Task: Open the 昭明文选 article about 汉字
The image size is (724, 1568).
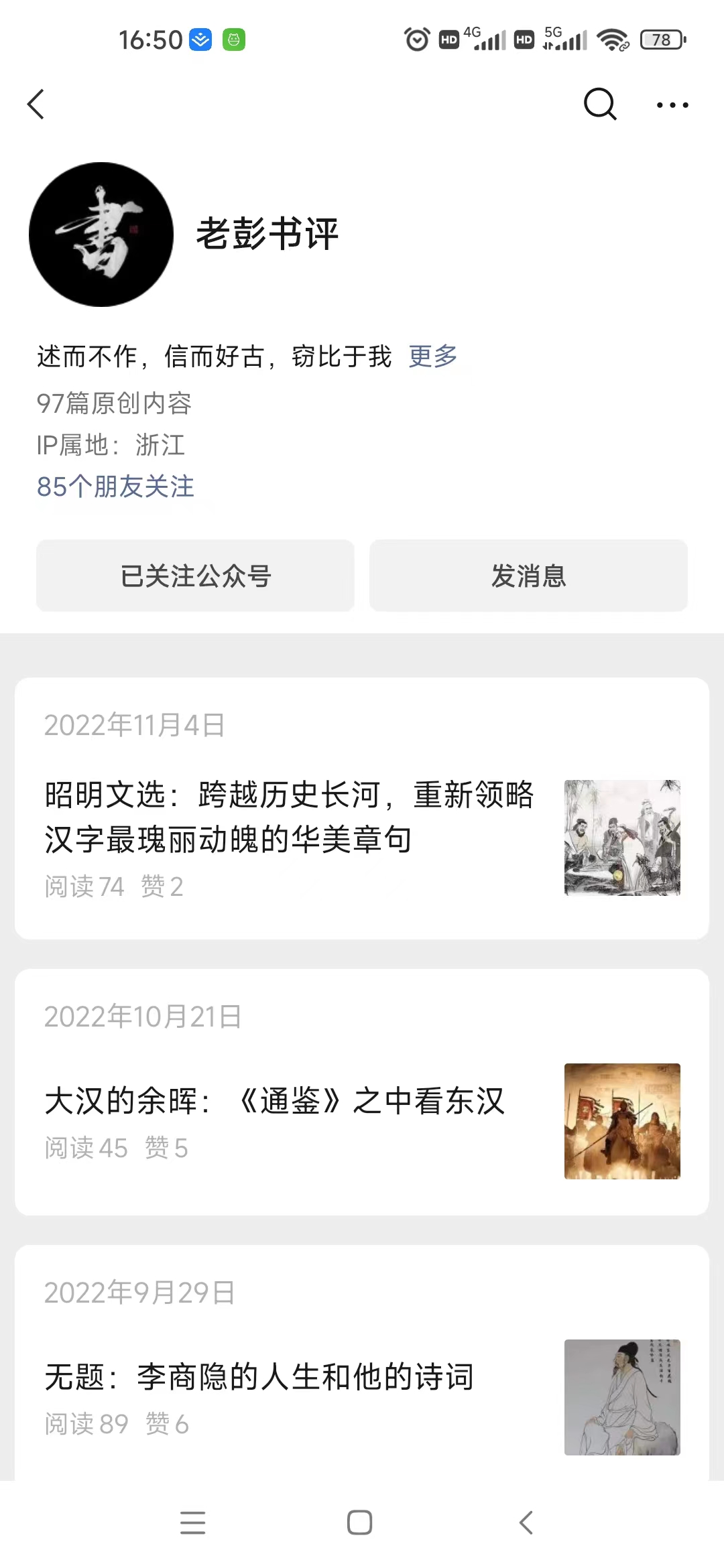Action: coord(288,818)
